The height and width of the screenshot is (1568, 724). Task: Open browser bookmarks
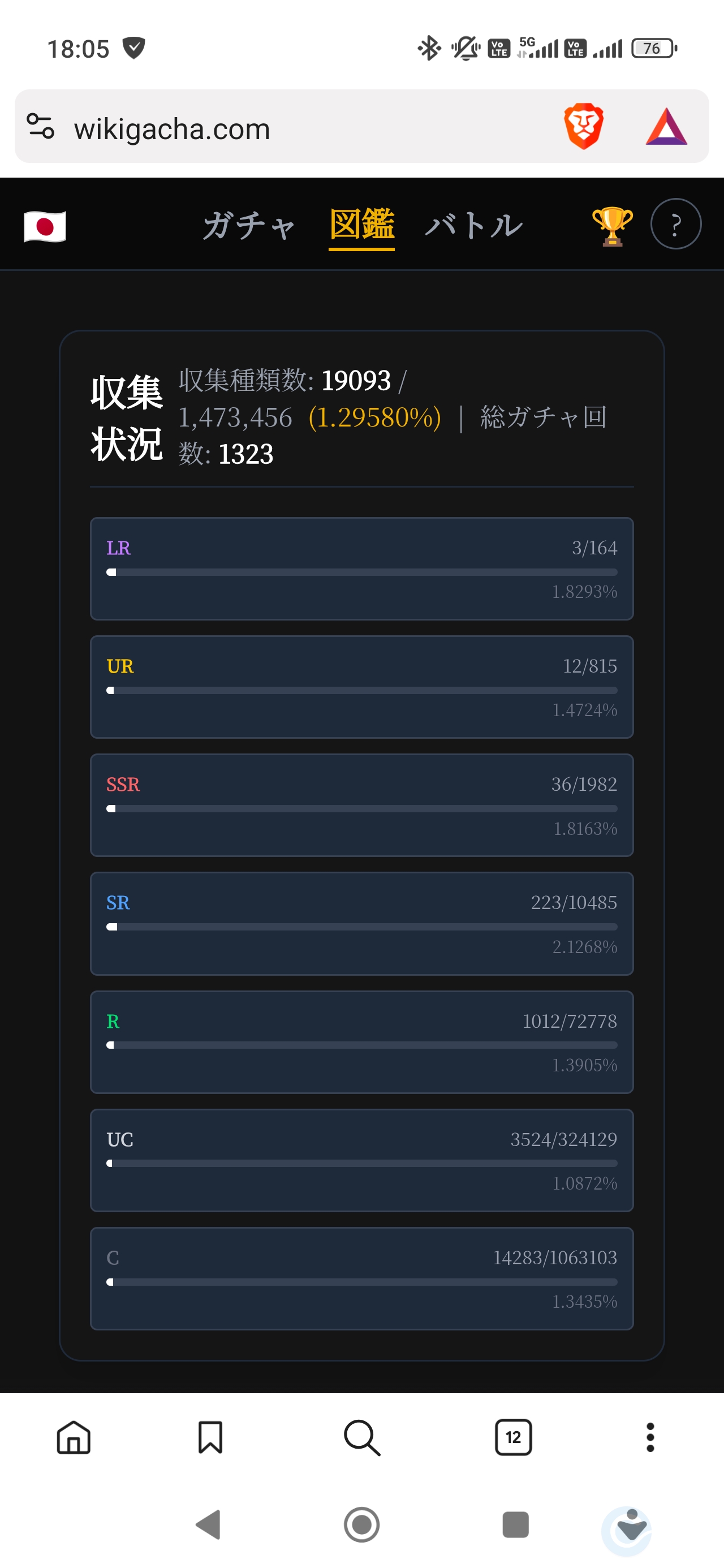(x=210, y=1438)
